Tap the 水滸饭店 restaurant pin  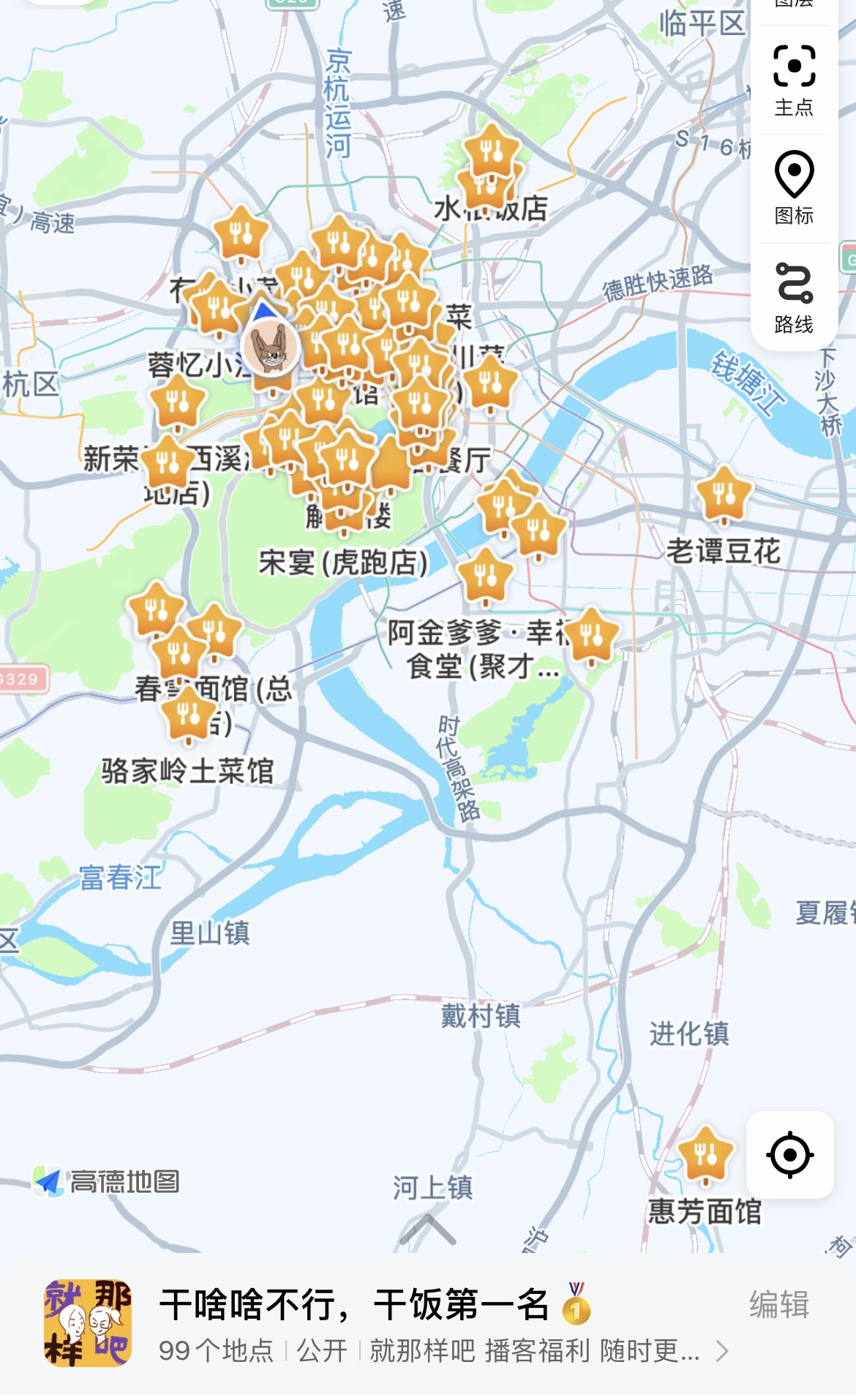[486, 187]
